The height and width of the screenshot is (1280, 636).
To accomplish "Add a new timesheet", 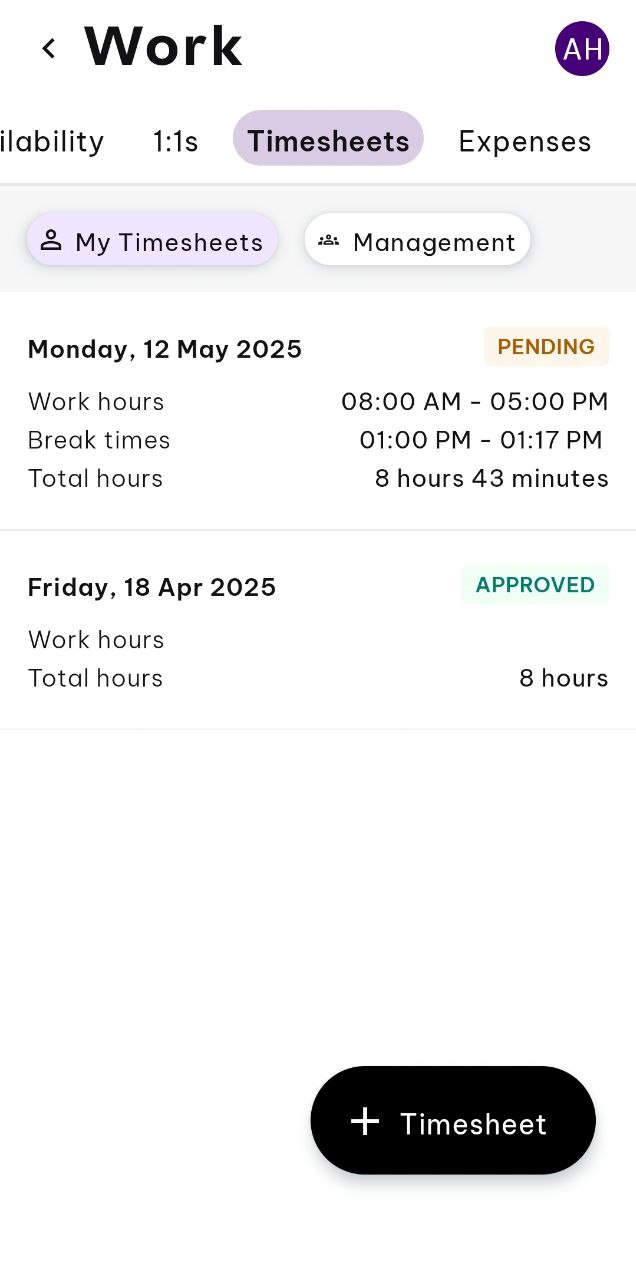I will pos(453,1121).
